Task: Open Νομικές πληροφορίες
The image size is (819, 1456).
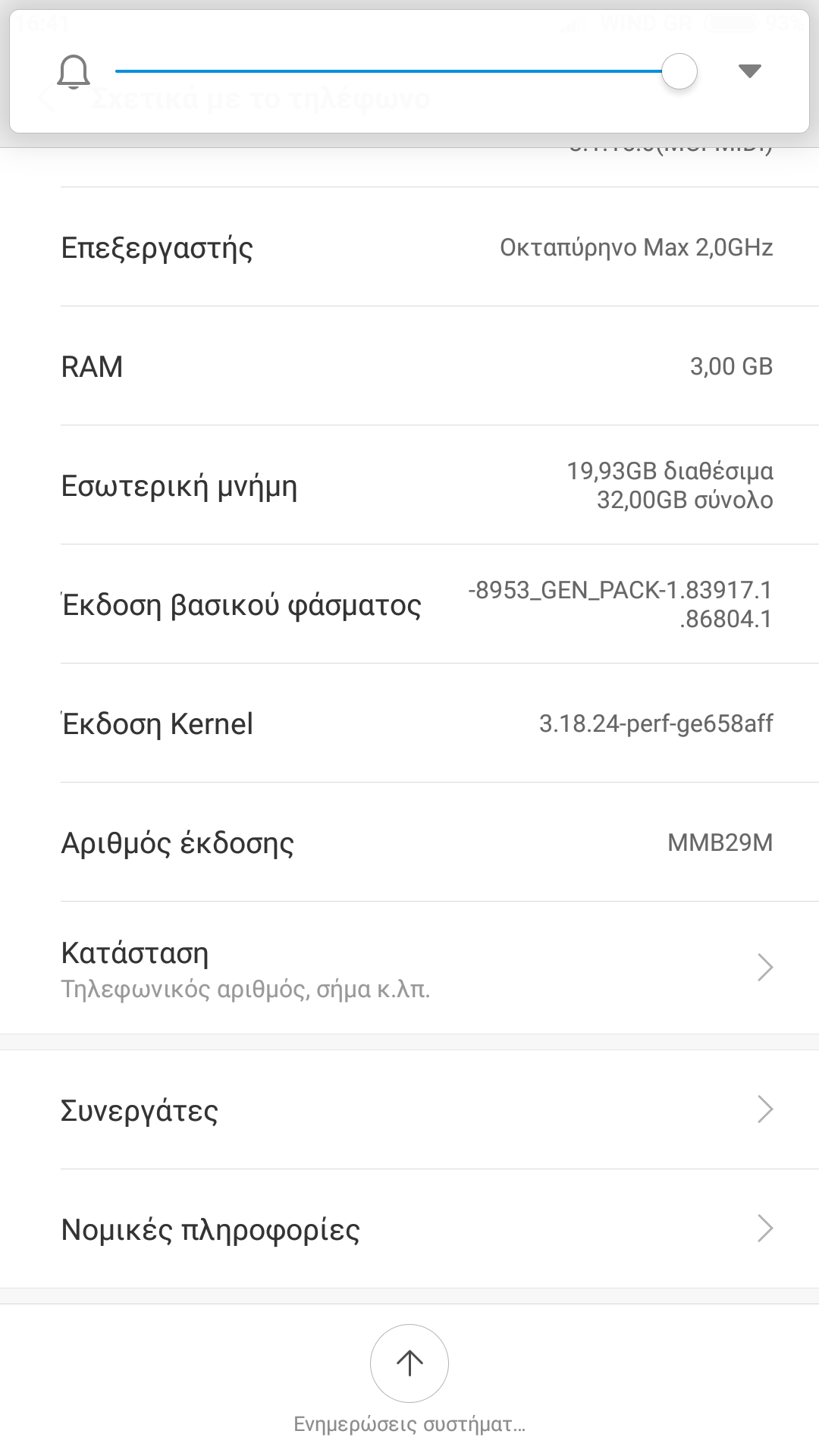Action: 409,1228
